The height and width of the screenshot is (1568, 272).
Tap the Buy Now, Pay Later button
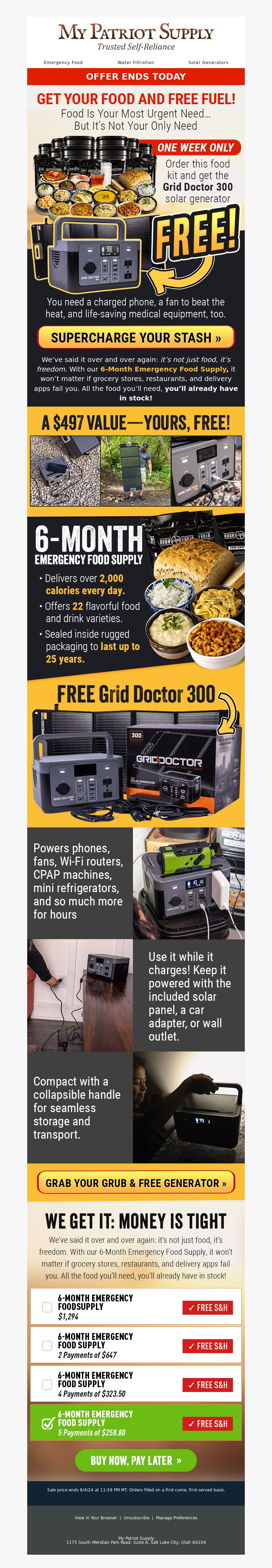click(x=136, y=1460)
